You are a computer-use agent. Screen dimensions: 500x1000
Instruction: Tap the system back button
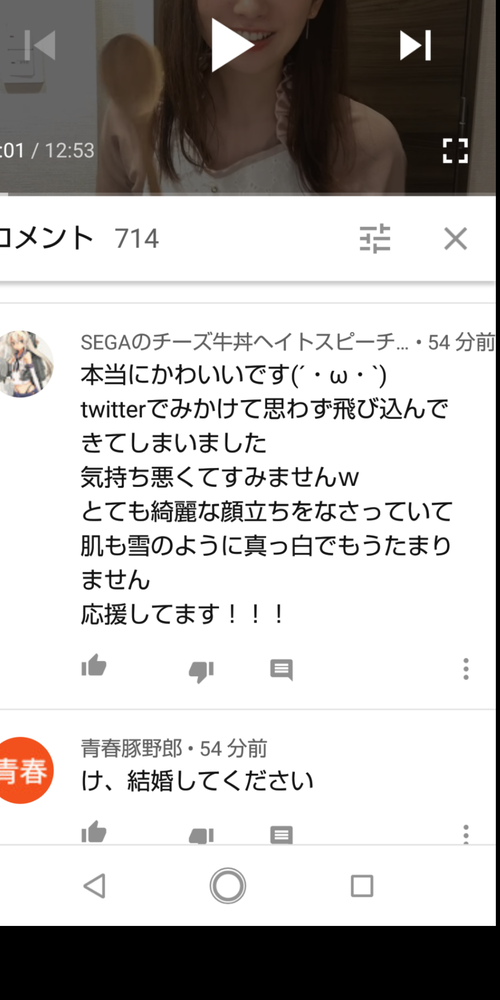[x=94, y=885]
